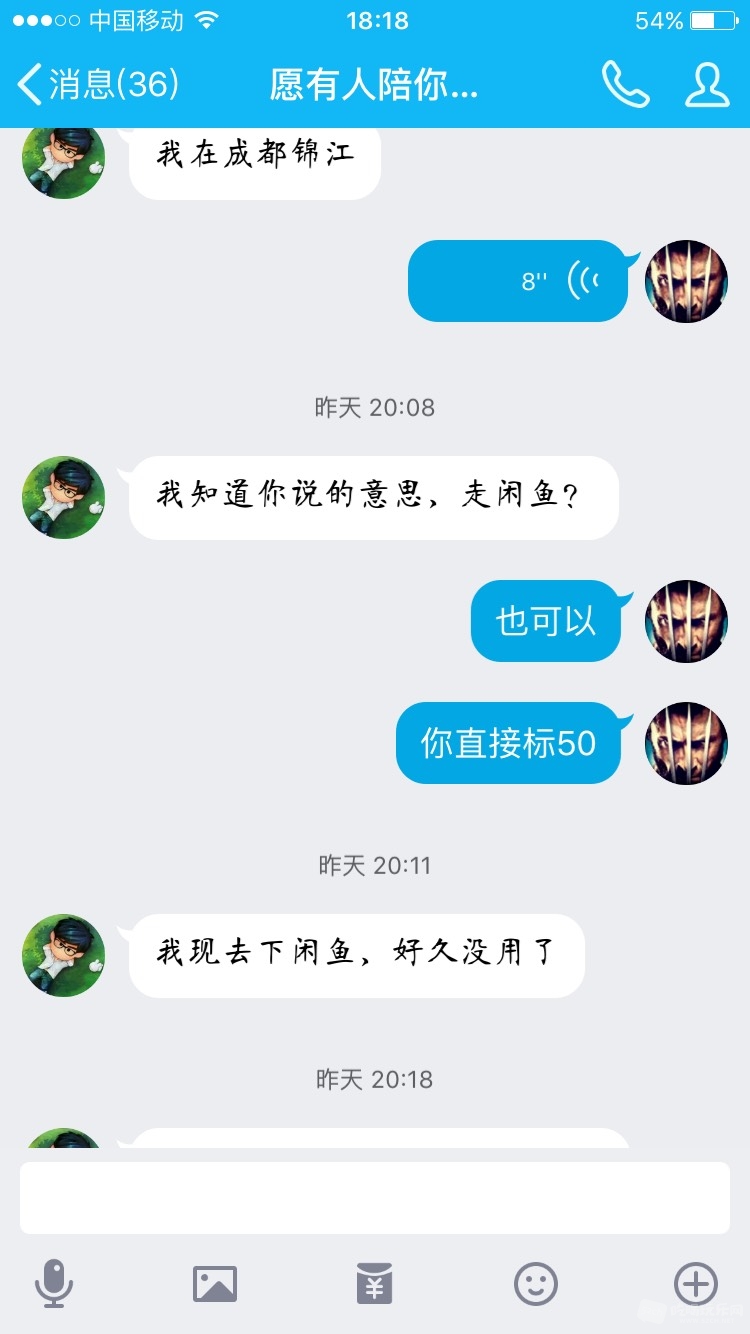Tap the message text input field
This screenshot has width=750, height=1334.
pos(375,1197)
